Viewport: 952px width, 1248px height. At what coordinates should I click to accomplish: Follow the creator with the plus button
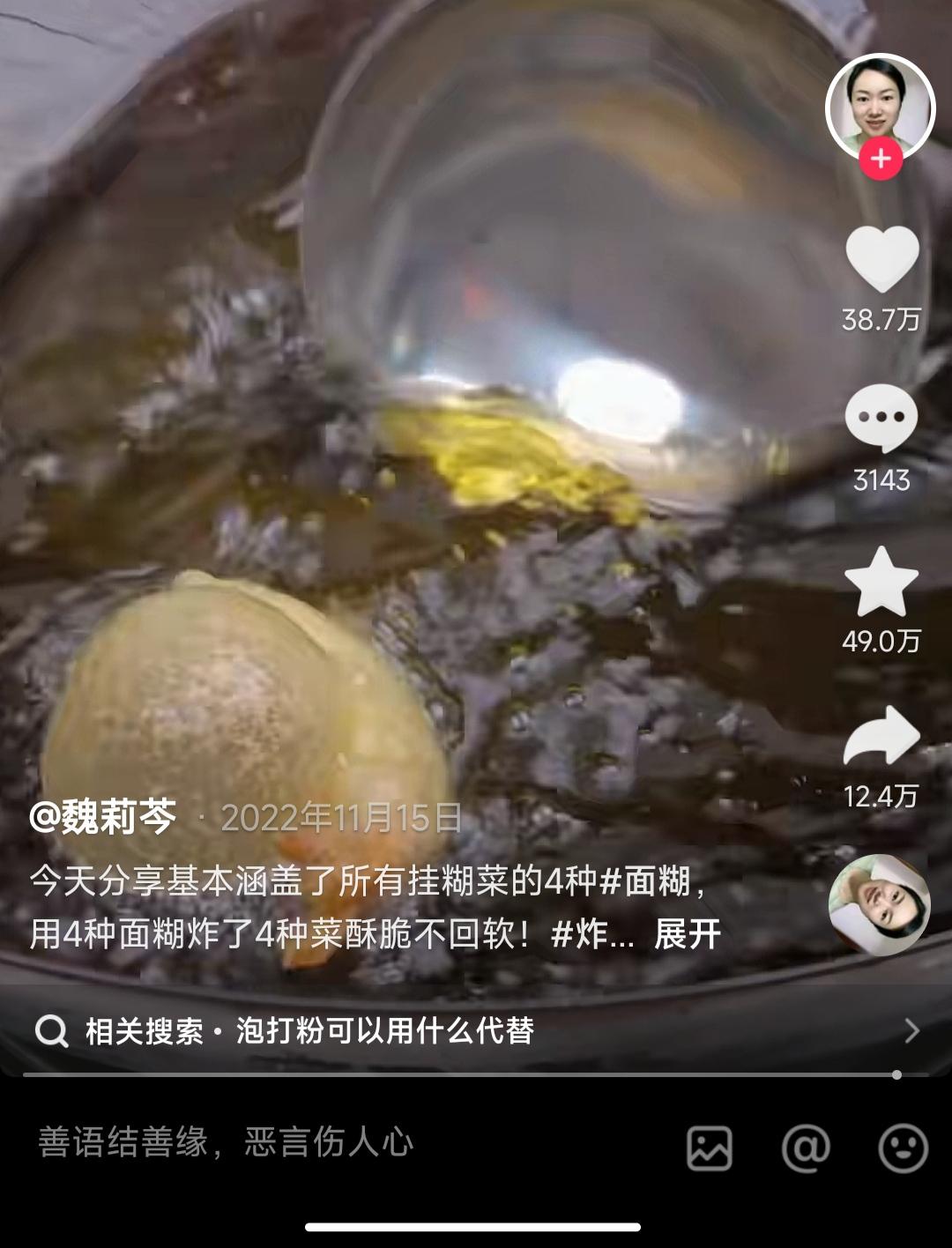[881, 160]
